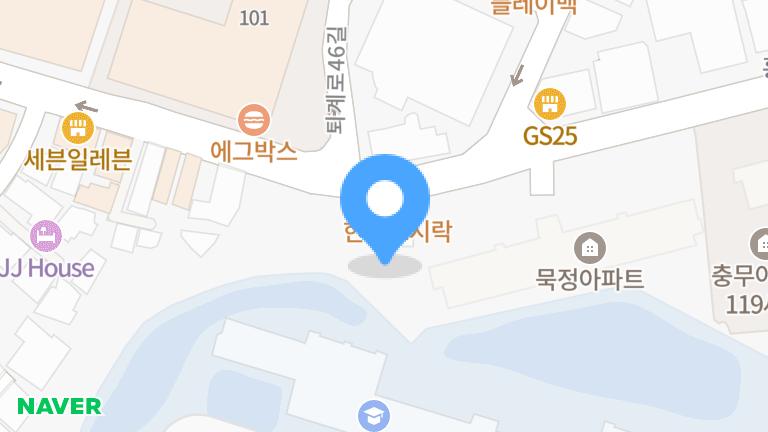The image size is (768, 432).
Task: Select the 세븐일레븐 convenience store marker
Action: (x=78, y=128)
